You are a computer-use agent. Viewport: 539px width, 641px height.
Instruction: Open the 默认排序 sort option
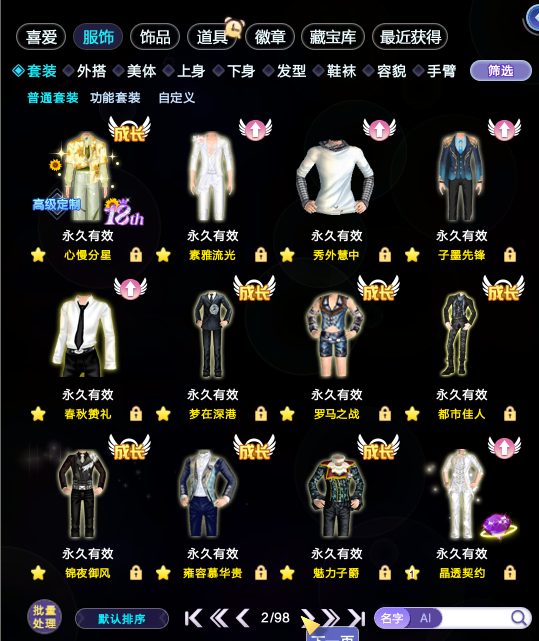[x=121, y=619]
